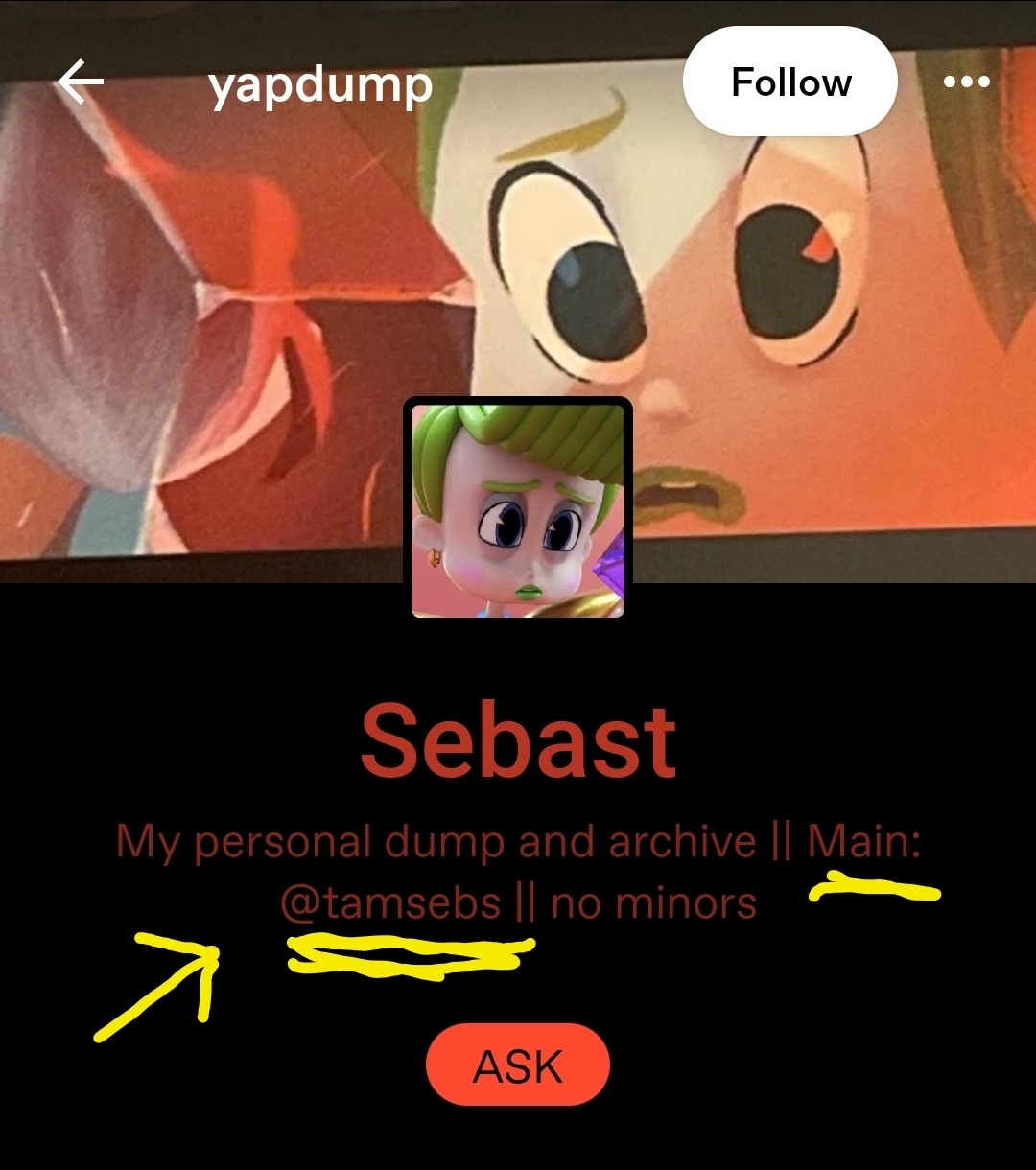Open the Sebast profile avatar
This screenshot has width=1036, height=1170.
point(518,509)
